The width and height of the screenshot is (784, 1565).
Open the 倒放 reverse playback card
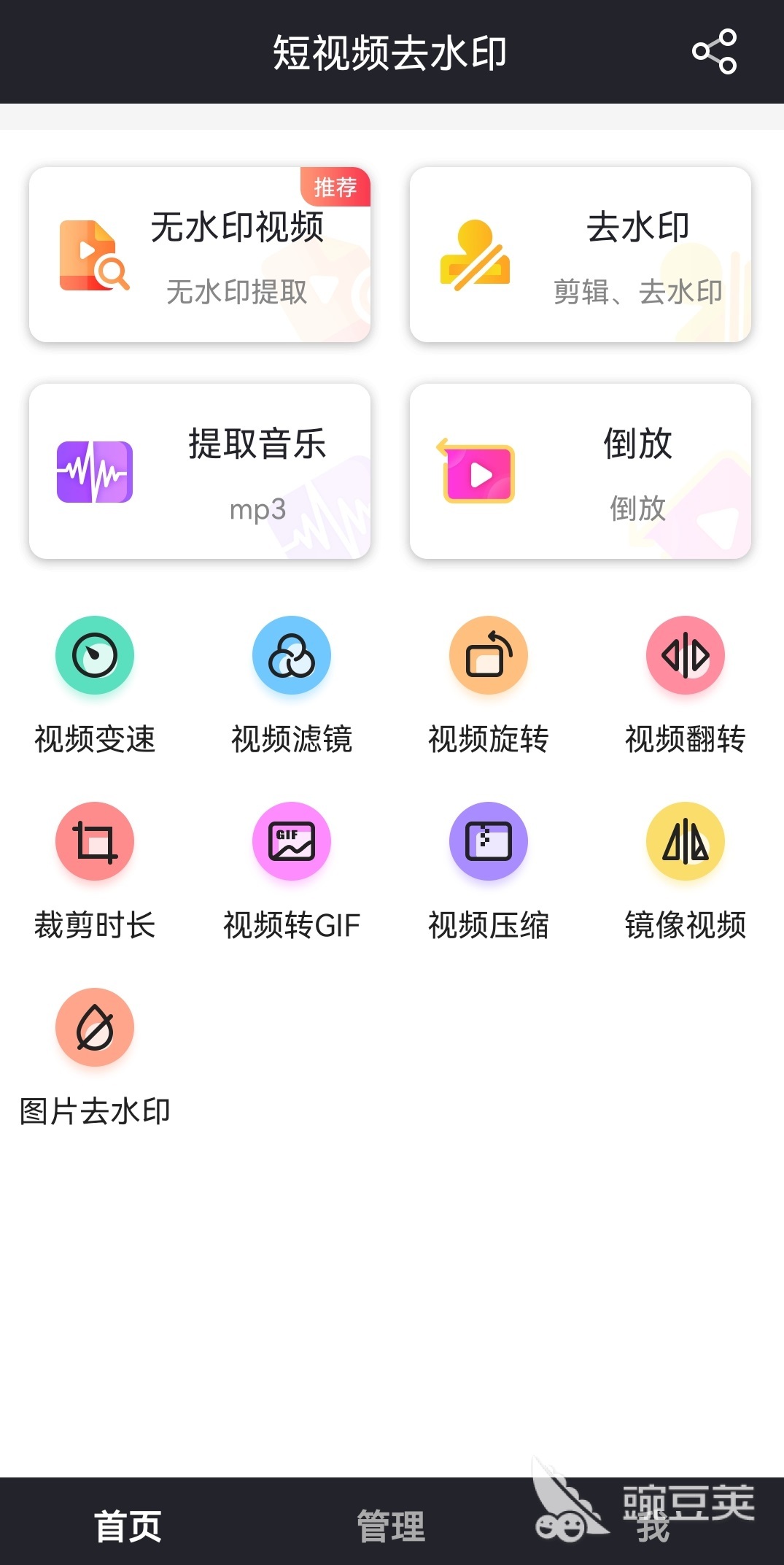581,471
